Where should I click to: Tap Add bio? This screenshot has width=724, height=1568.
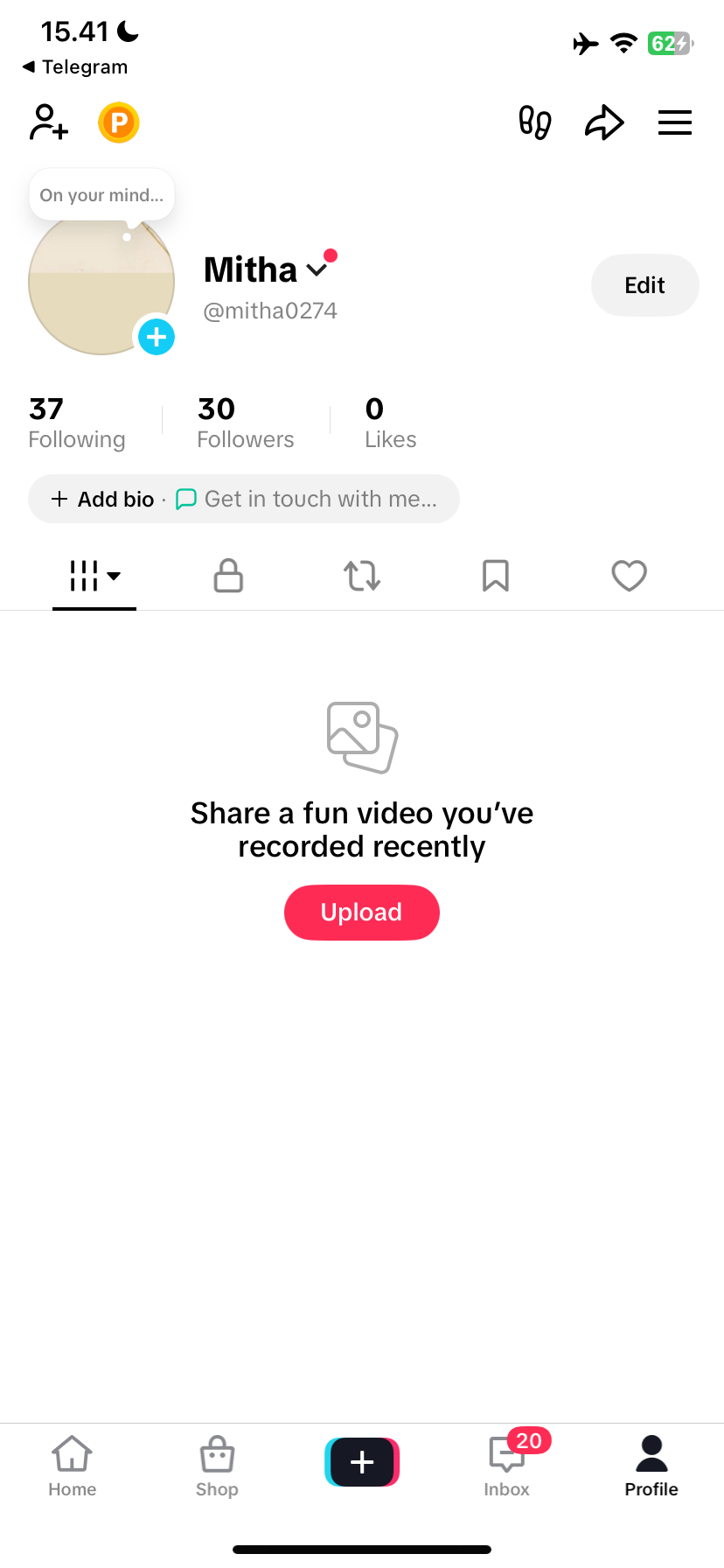coord(103,499)
